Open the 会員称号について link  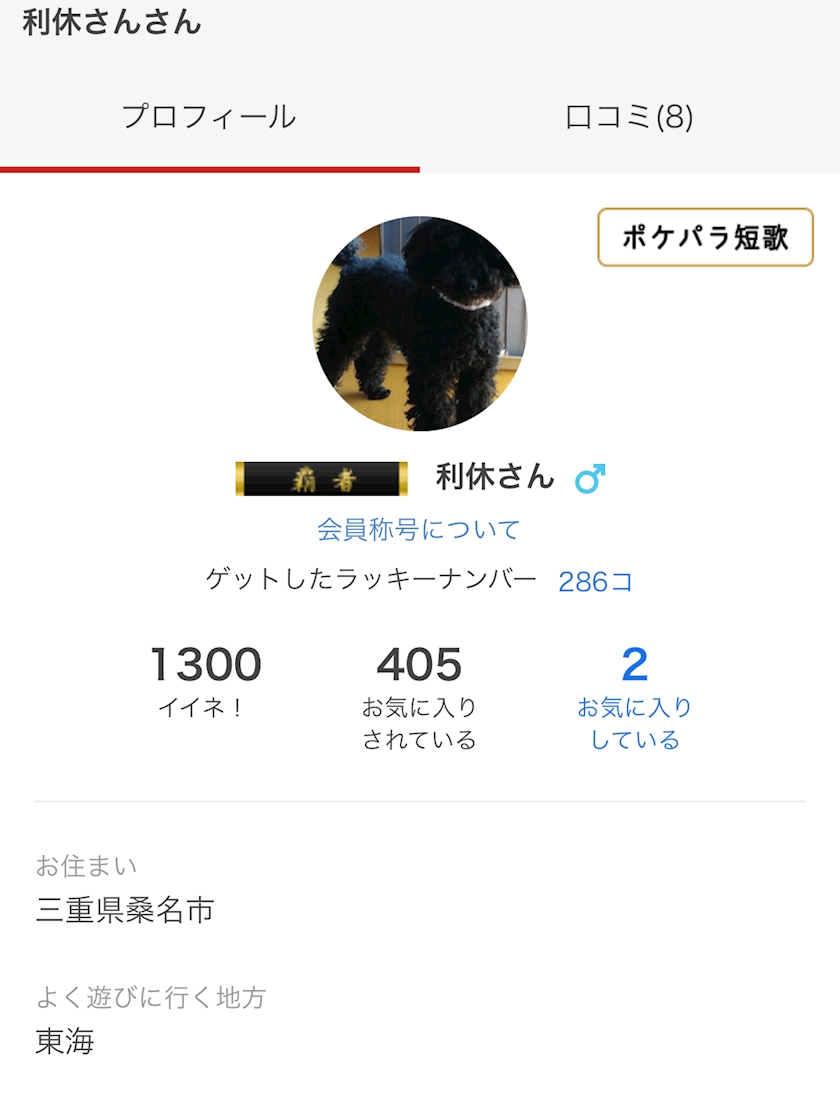419,529
